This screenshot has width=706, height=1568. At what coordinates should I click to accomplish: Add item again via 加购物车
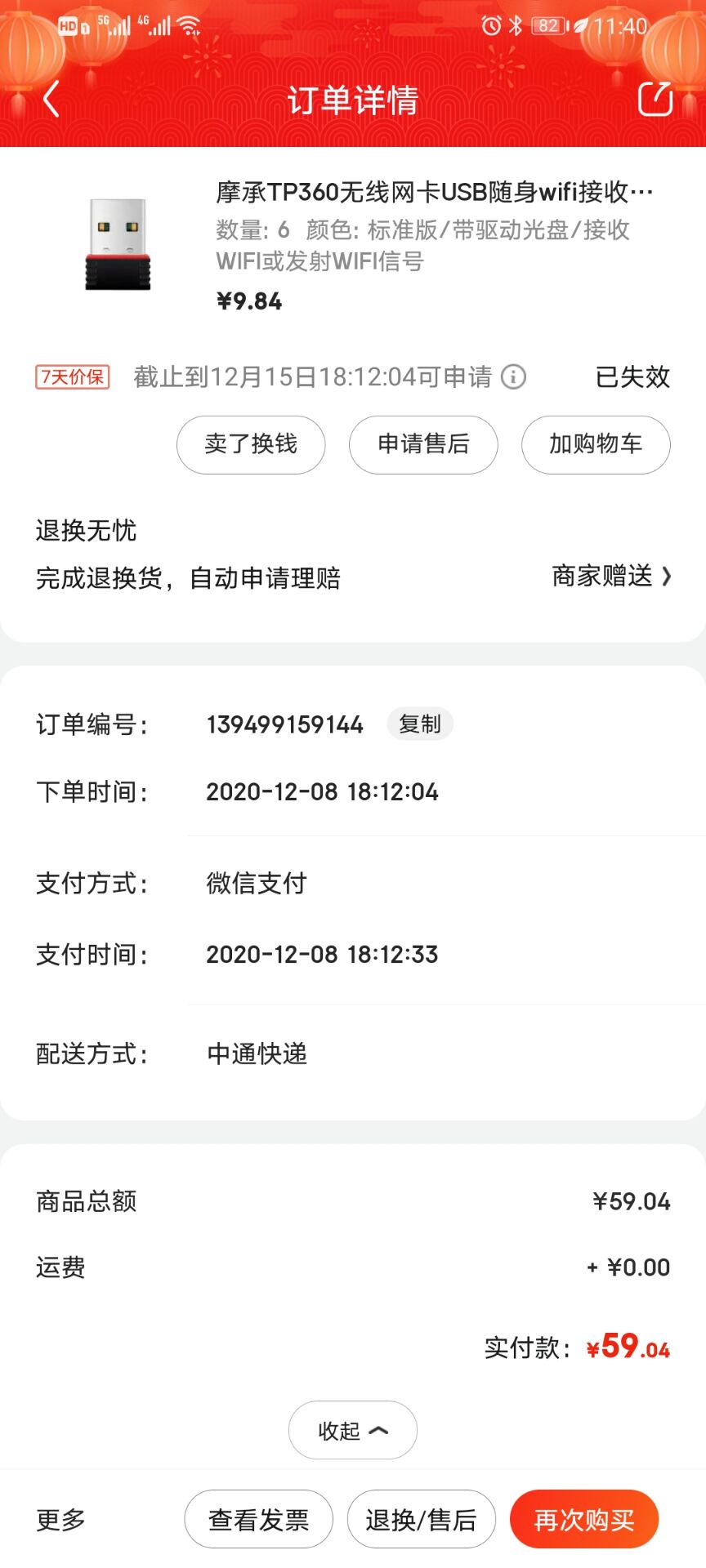click(596, 444)
